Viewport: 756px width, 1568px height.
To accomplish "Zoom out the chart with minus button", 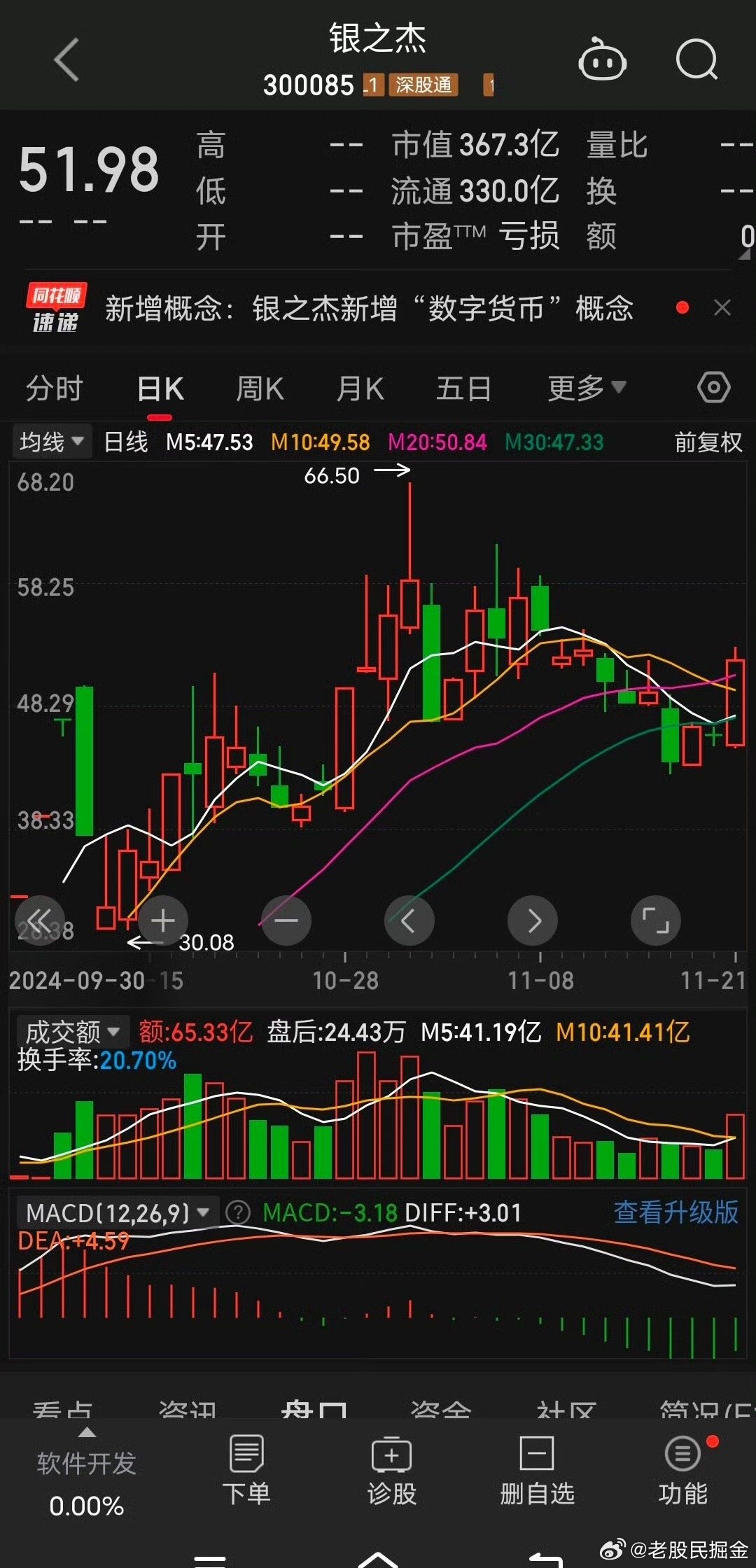I will coord(286,920).
